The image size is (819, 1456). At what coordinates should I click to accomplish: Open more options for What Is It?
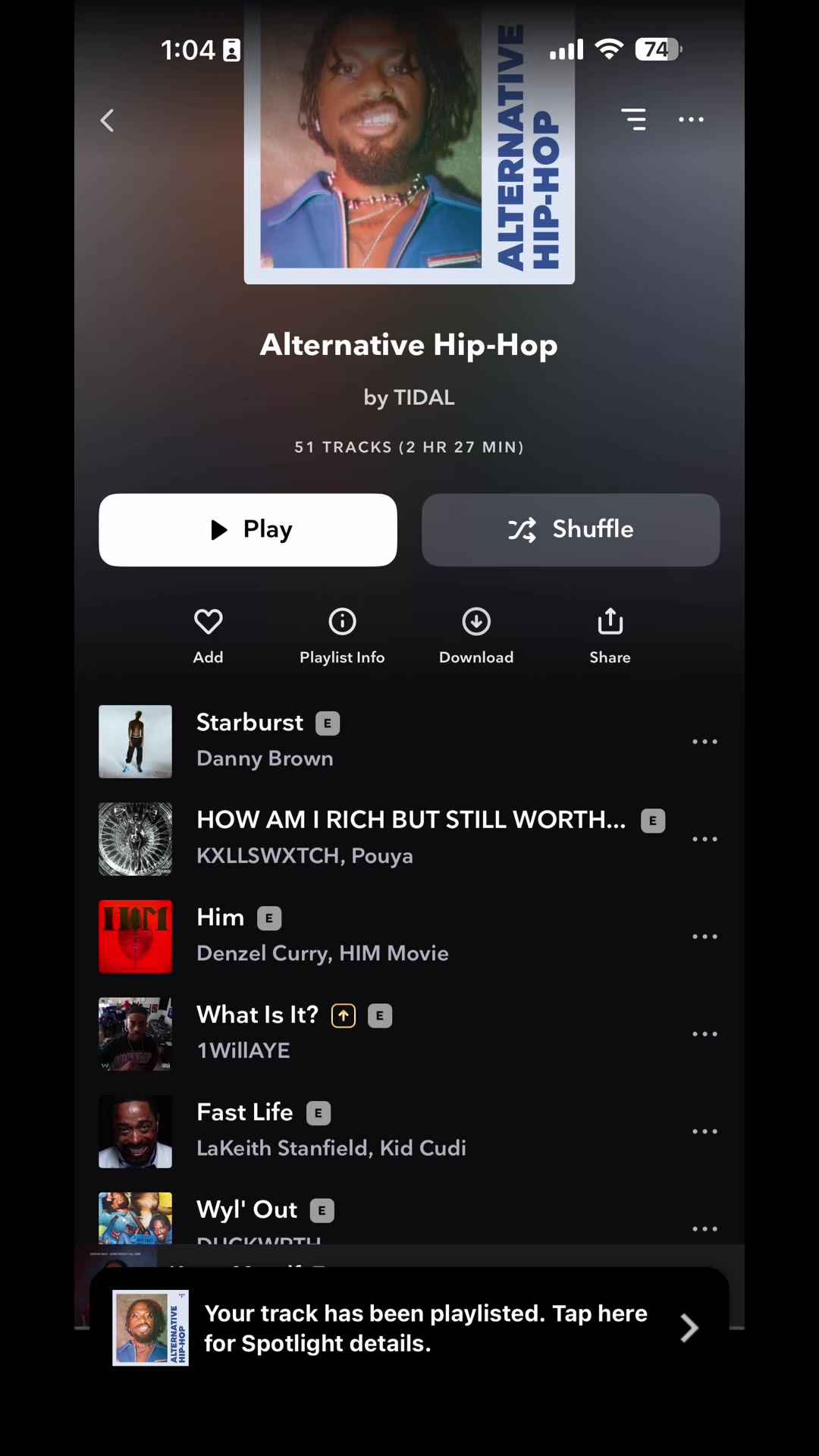pyautogui.click(x=704, y=1034)
